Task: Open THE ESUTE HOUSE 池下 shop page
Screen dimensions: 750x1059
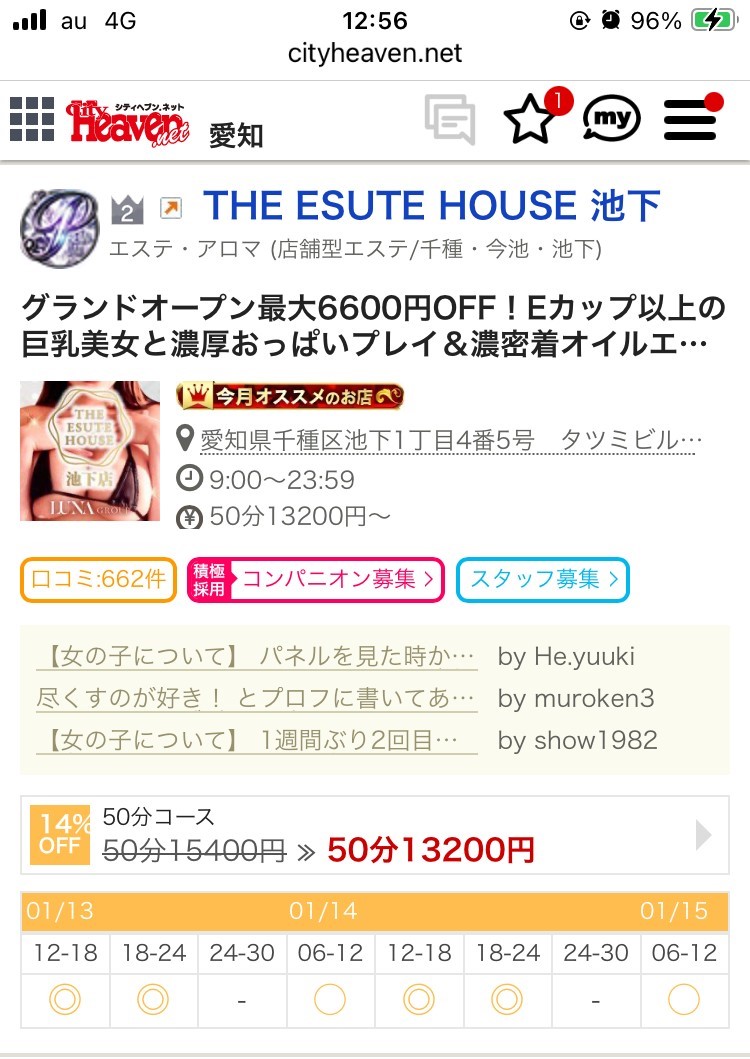Action: click(x=431, y=206)
